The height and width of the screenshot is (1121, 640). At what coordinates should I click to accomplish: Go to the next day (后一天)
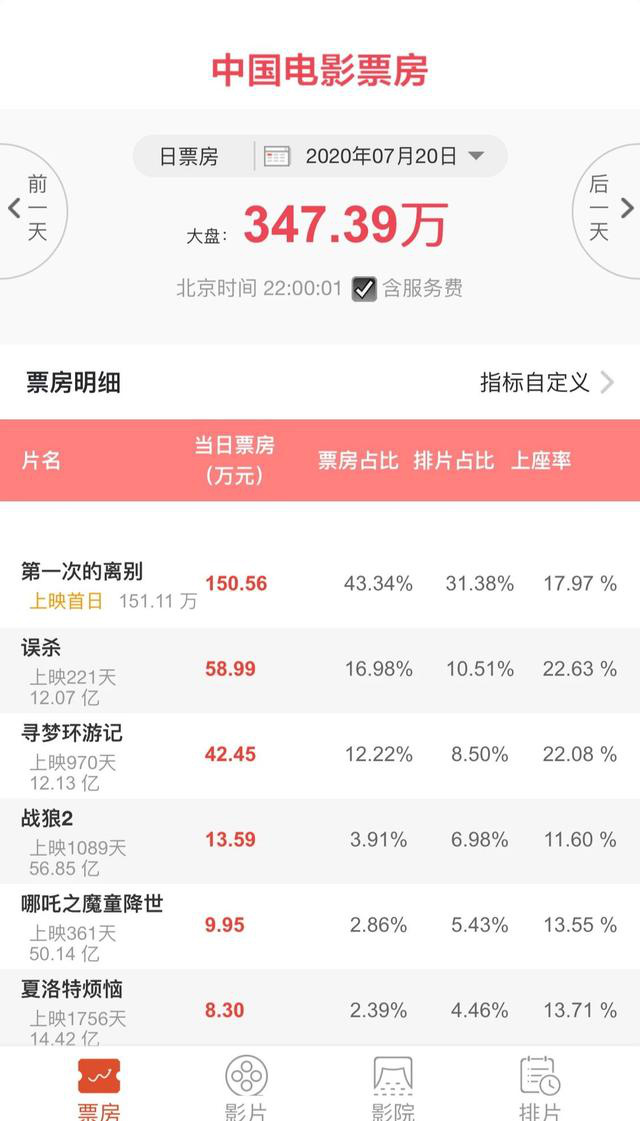pos(607,210)
